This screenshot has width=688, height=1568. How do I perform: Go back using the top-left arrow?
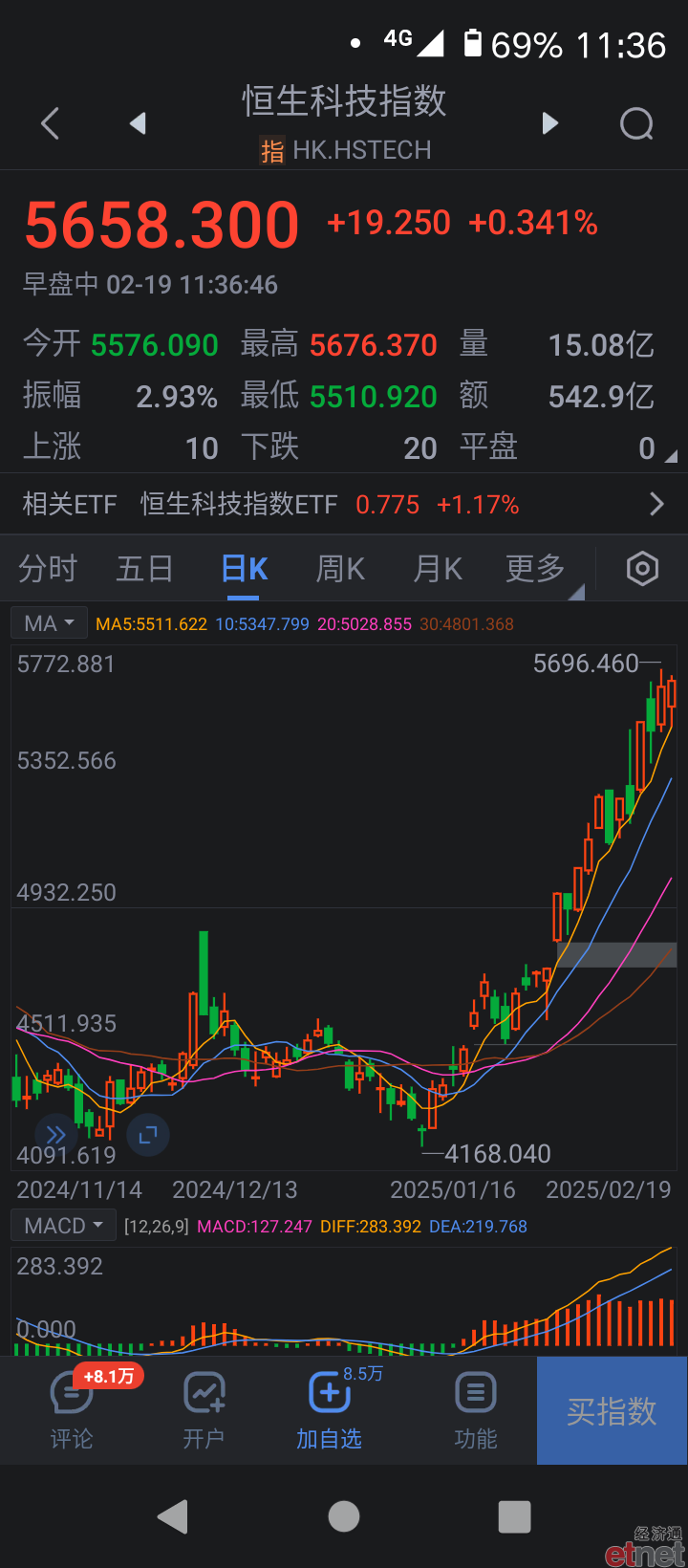tap(51, 123)
